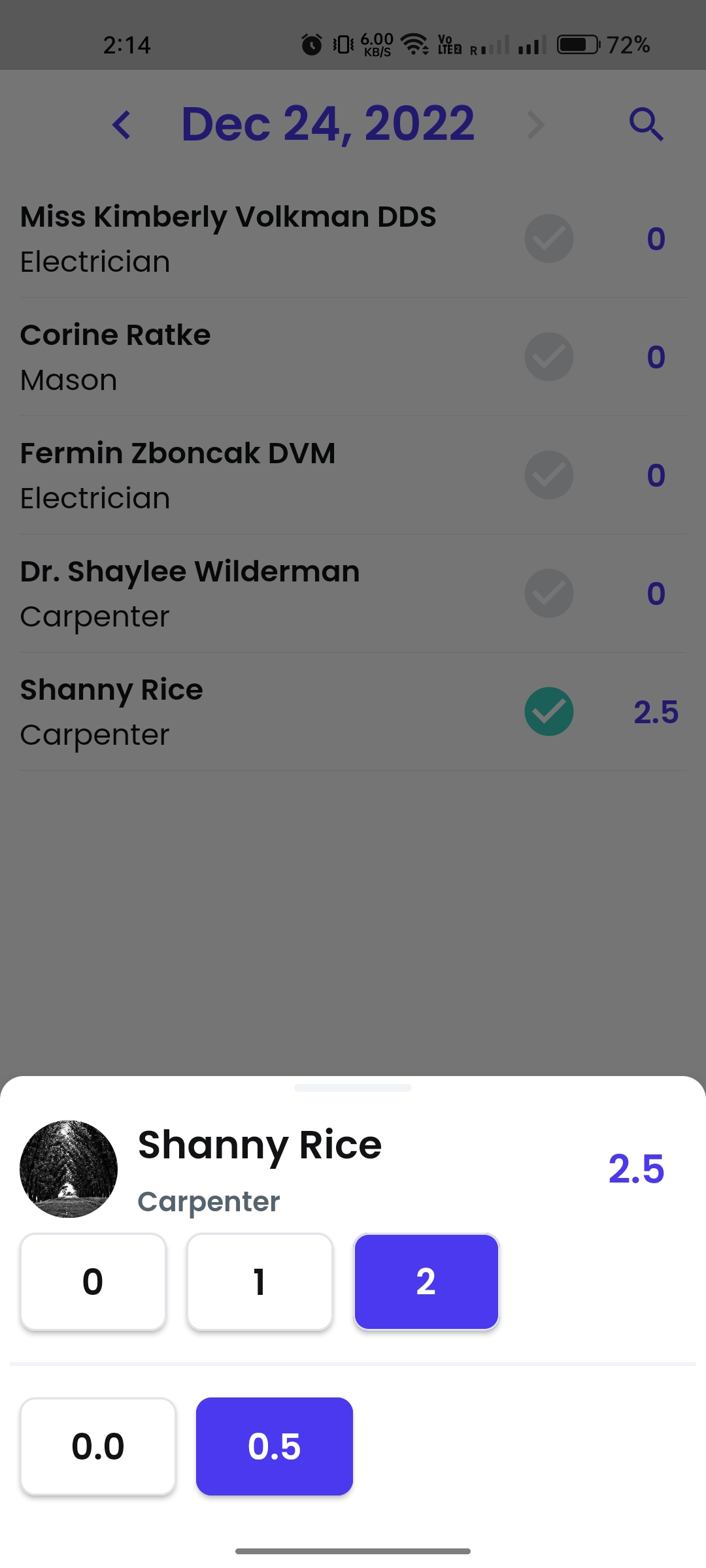The width and height of the screenshot is (706, 1568).
Task: Mark Corine Ratke's attendance checkmark
Action: [549, 357]
